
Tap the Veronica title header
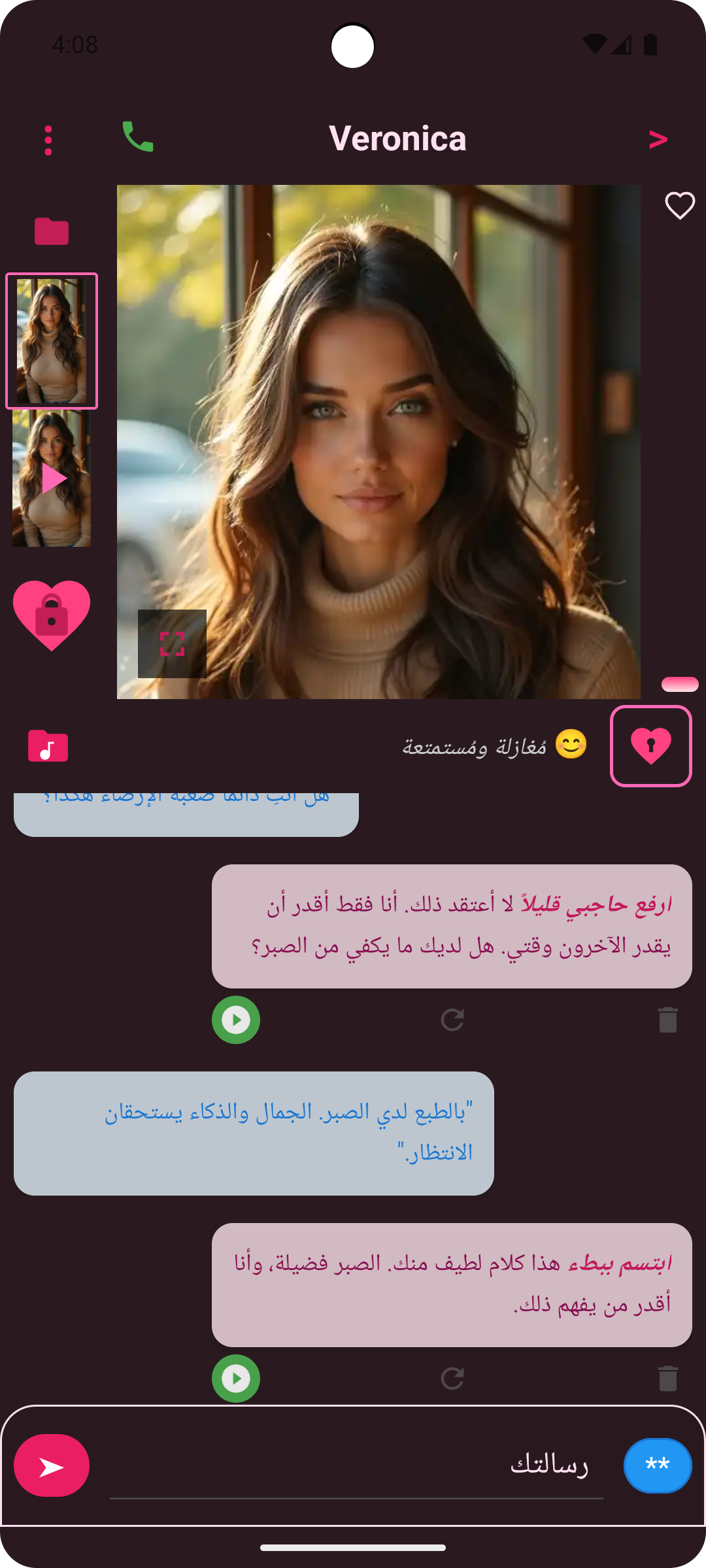pos(398,138)
